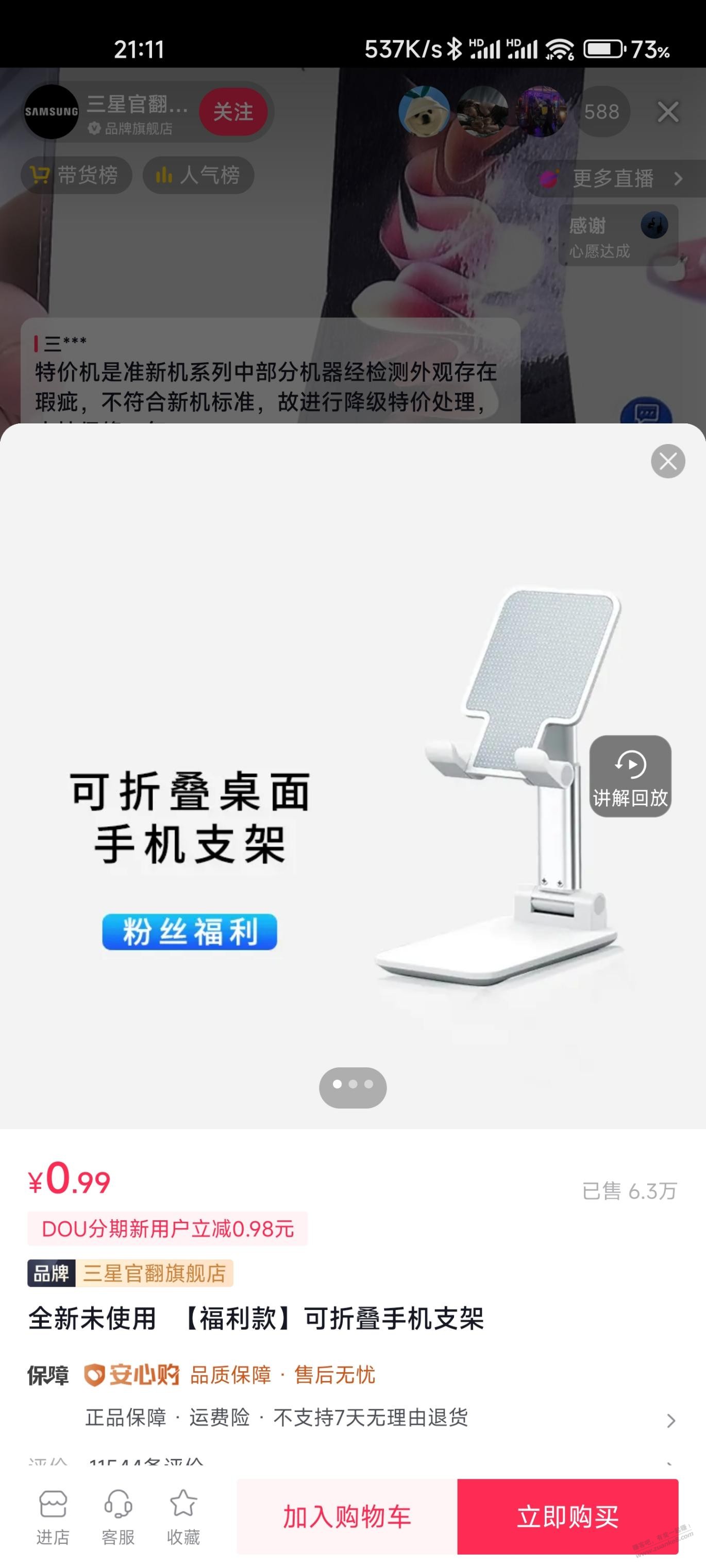Add product to 收藏 favorites
The height and width of the screenshot is (1568, 706).
pyautogui.click(x=183, y=1518)
